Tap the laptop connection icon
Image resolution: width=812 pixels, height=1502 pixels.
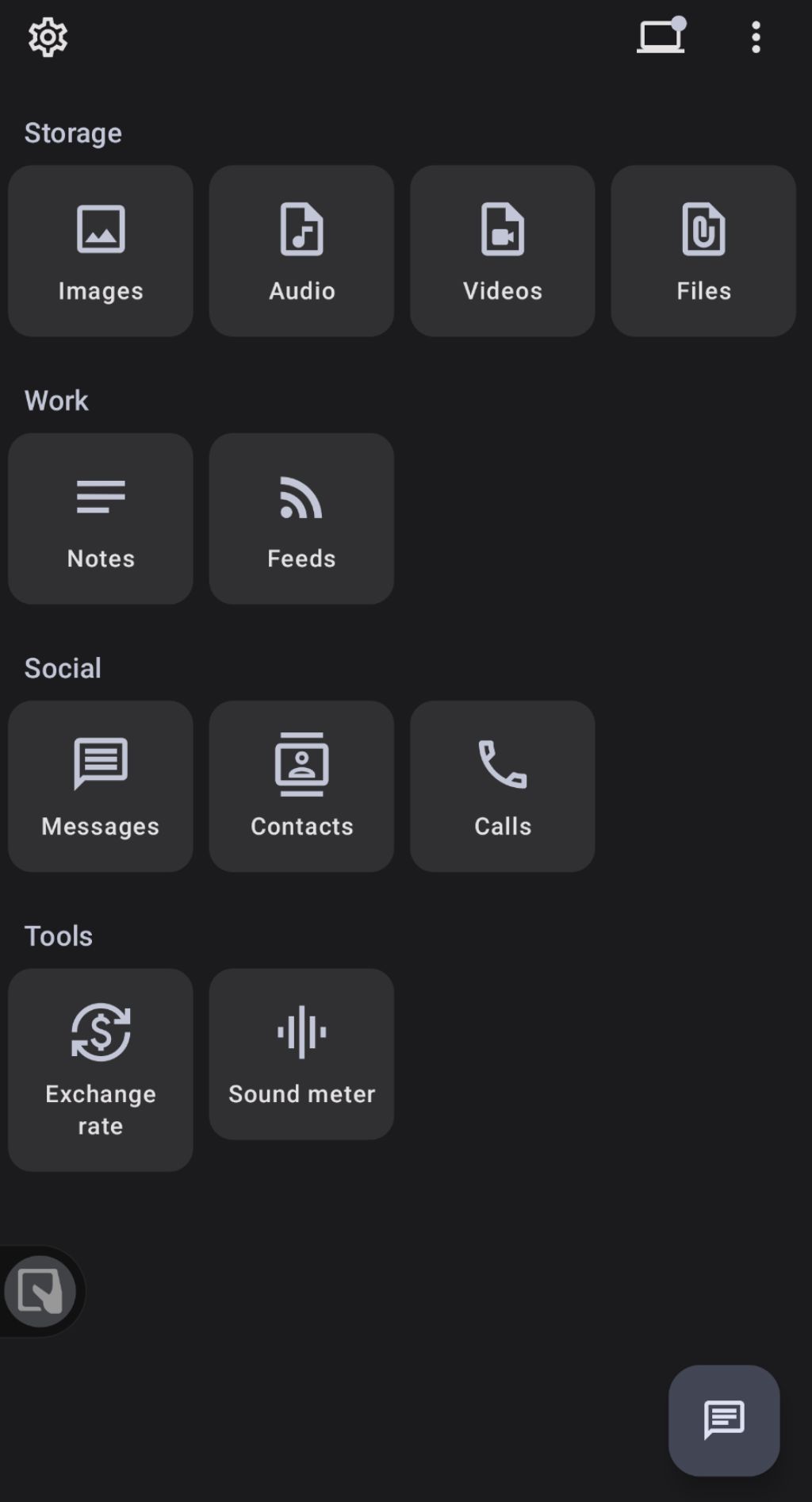[x=661, y=36]
